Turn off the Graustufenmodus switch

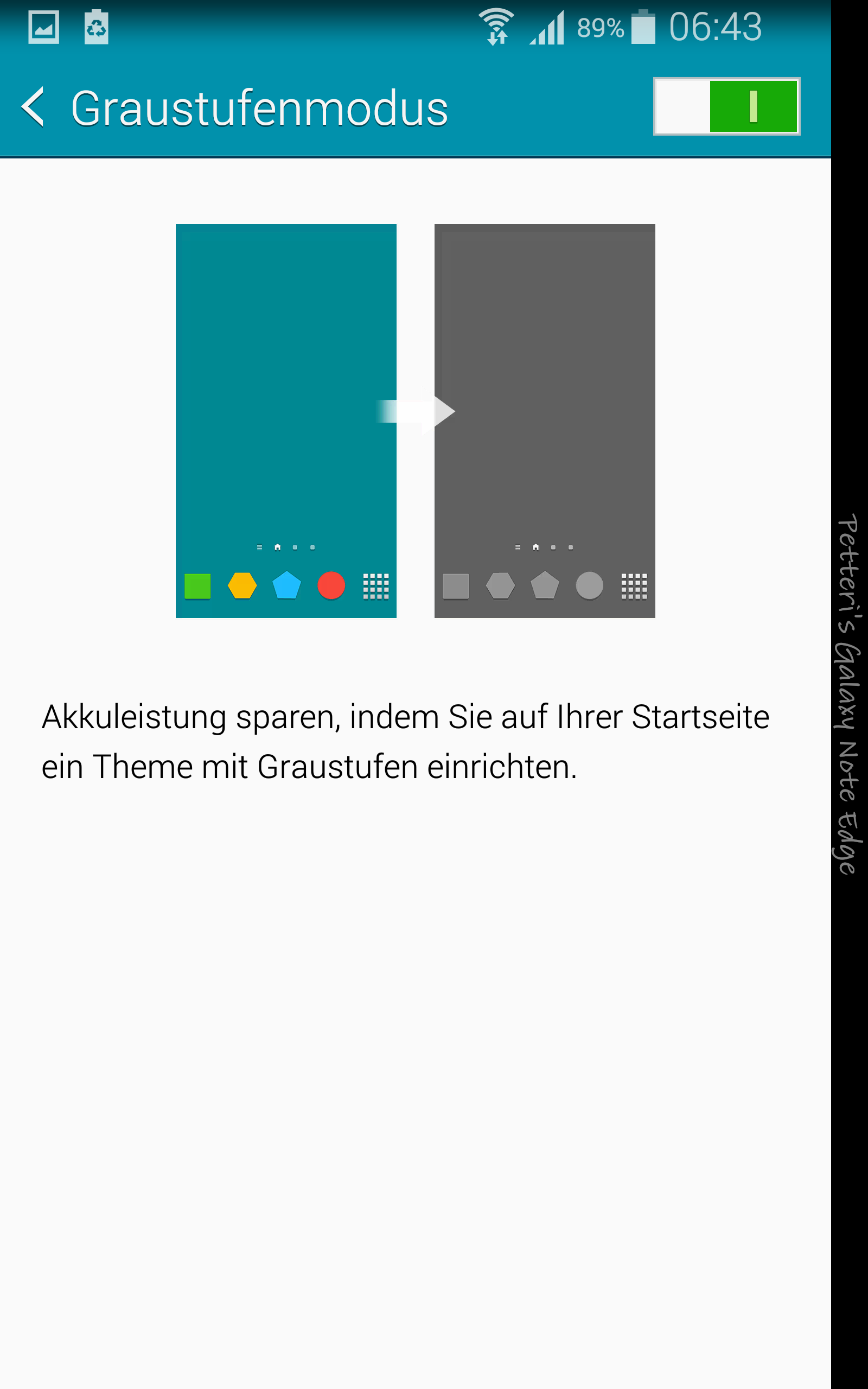pos(726,106)
